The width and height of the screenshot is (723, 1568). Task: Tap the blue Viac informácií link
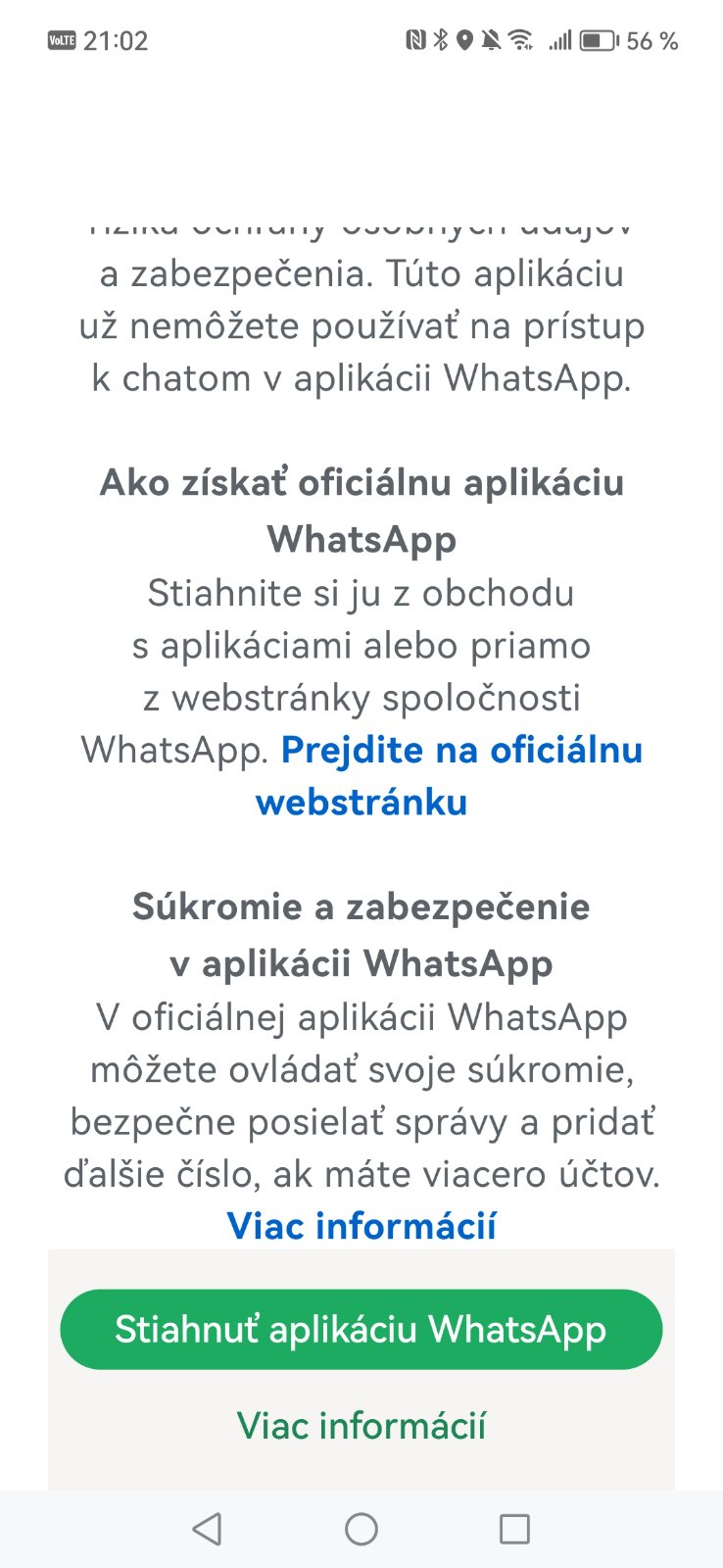coord(361,1226)
